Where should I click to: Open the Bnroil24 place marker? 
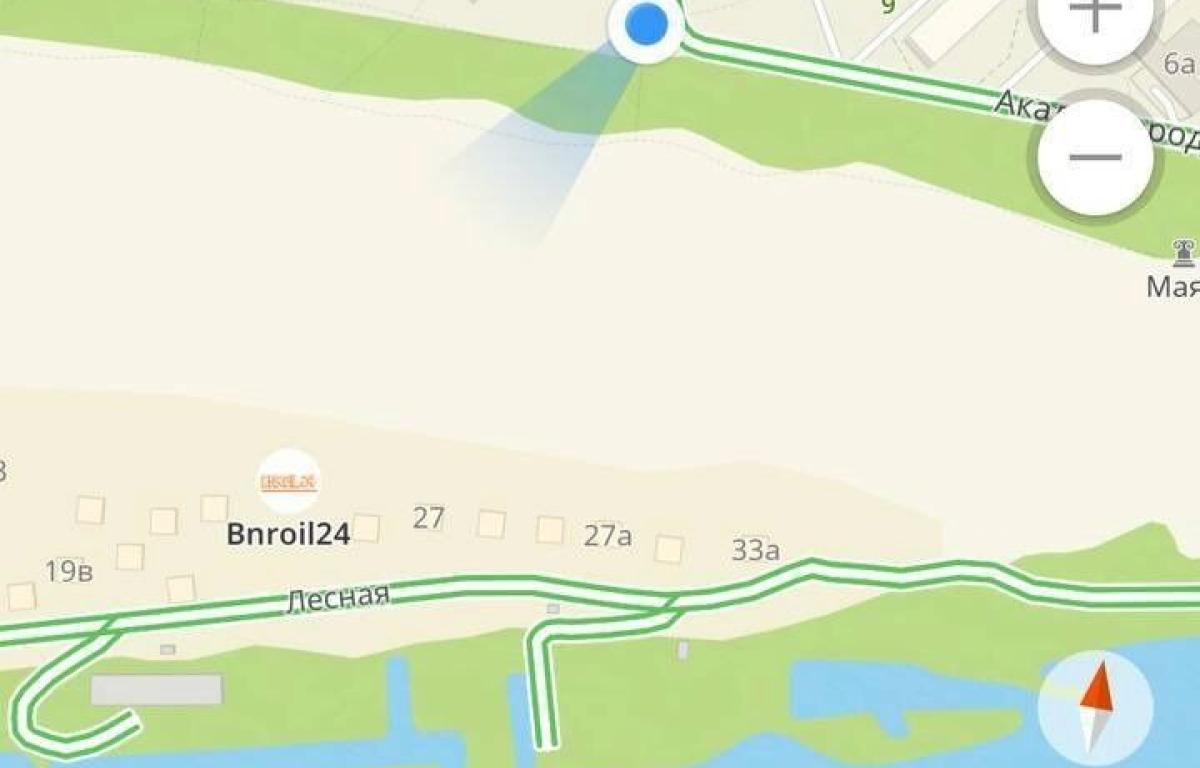click(288, 482)
